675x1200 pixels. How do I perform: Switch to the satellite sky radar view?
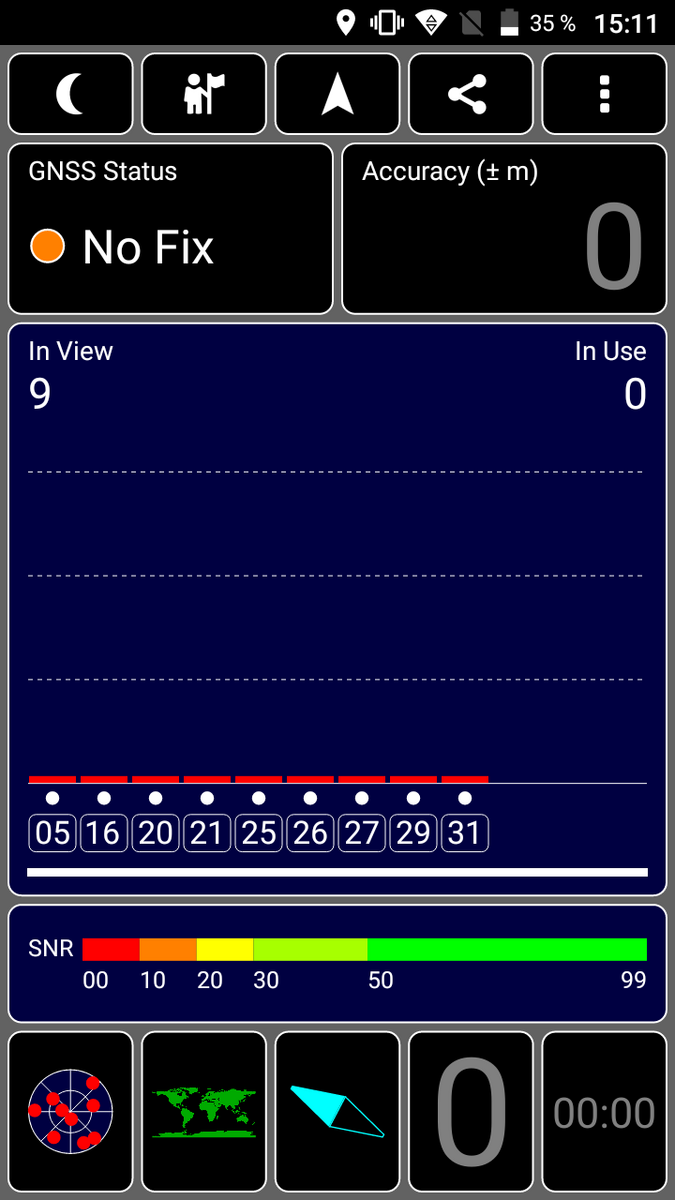tap(70, 1113)
